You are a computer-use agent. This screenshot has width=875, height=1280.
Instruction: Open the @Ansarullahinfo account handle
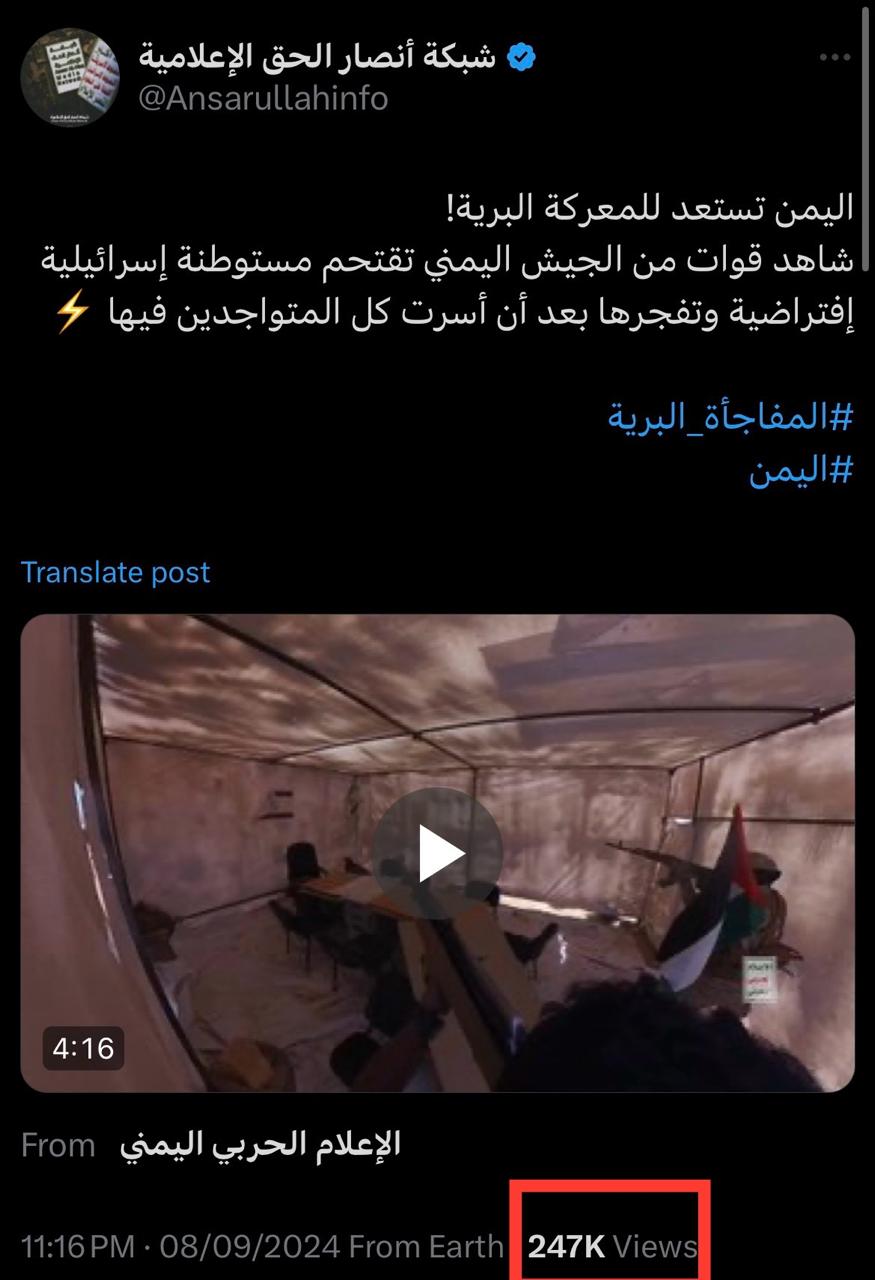click(263, 98)
